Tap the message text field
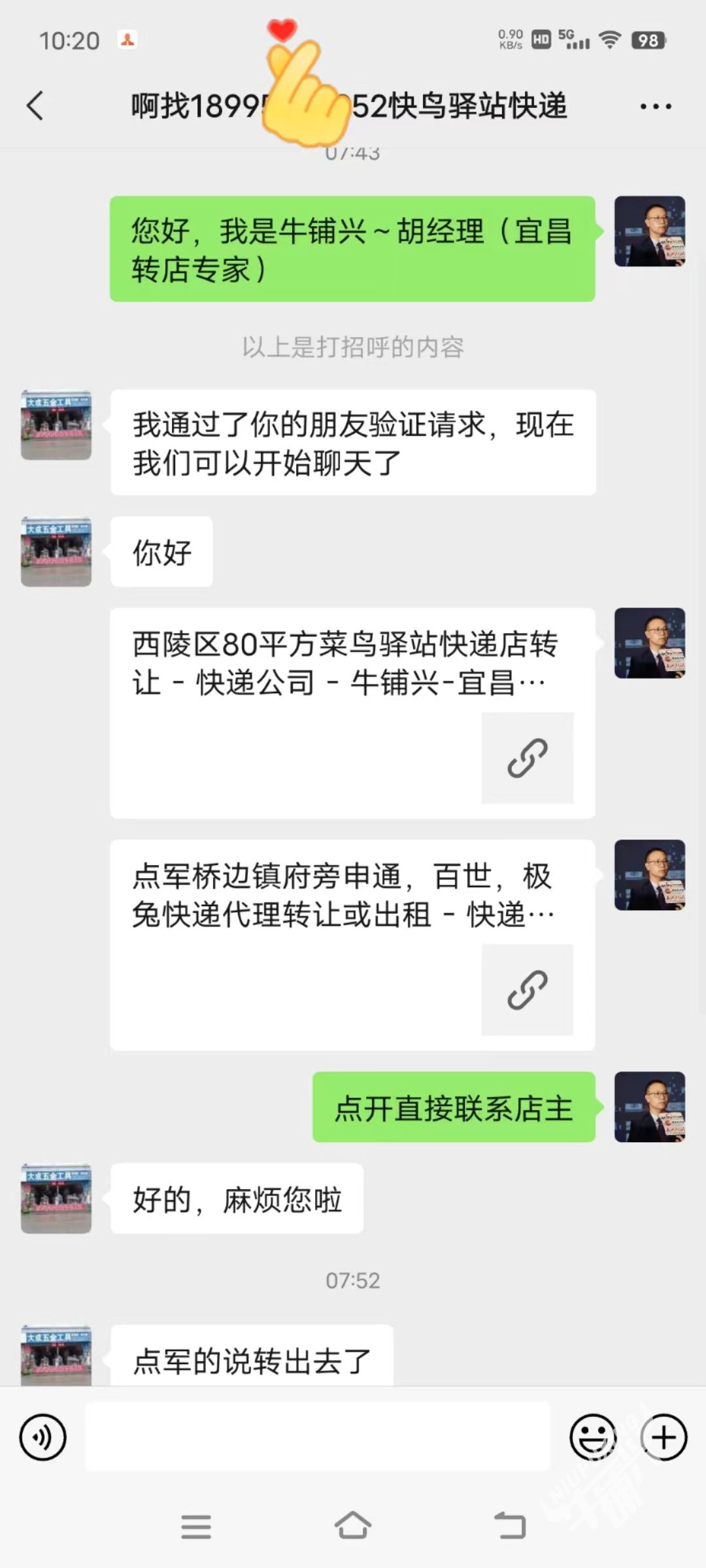This screenshot has height=1568, width=706. (318, 1437)
